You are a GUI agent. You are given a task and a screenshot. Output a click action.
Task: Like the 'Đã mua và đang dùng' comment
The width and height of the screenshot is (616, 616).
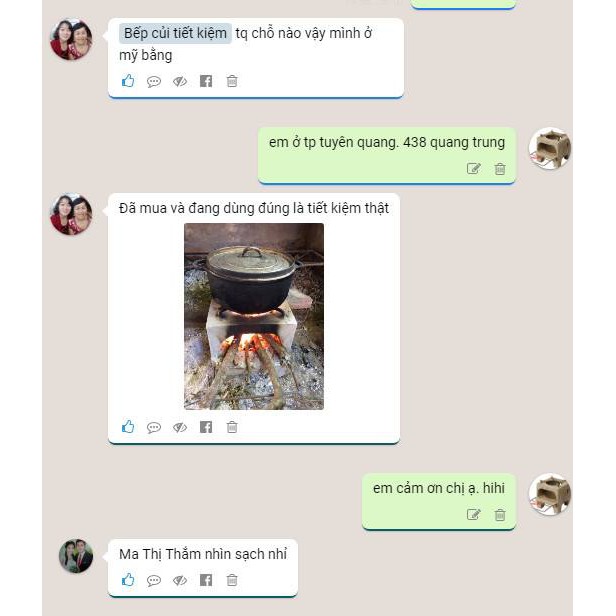click(x=128, y=427)
